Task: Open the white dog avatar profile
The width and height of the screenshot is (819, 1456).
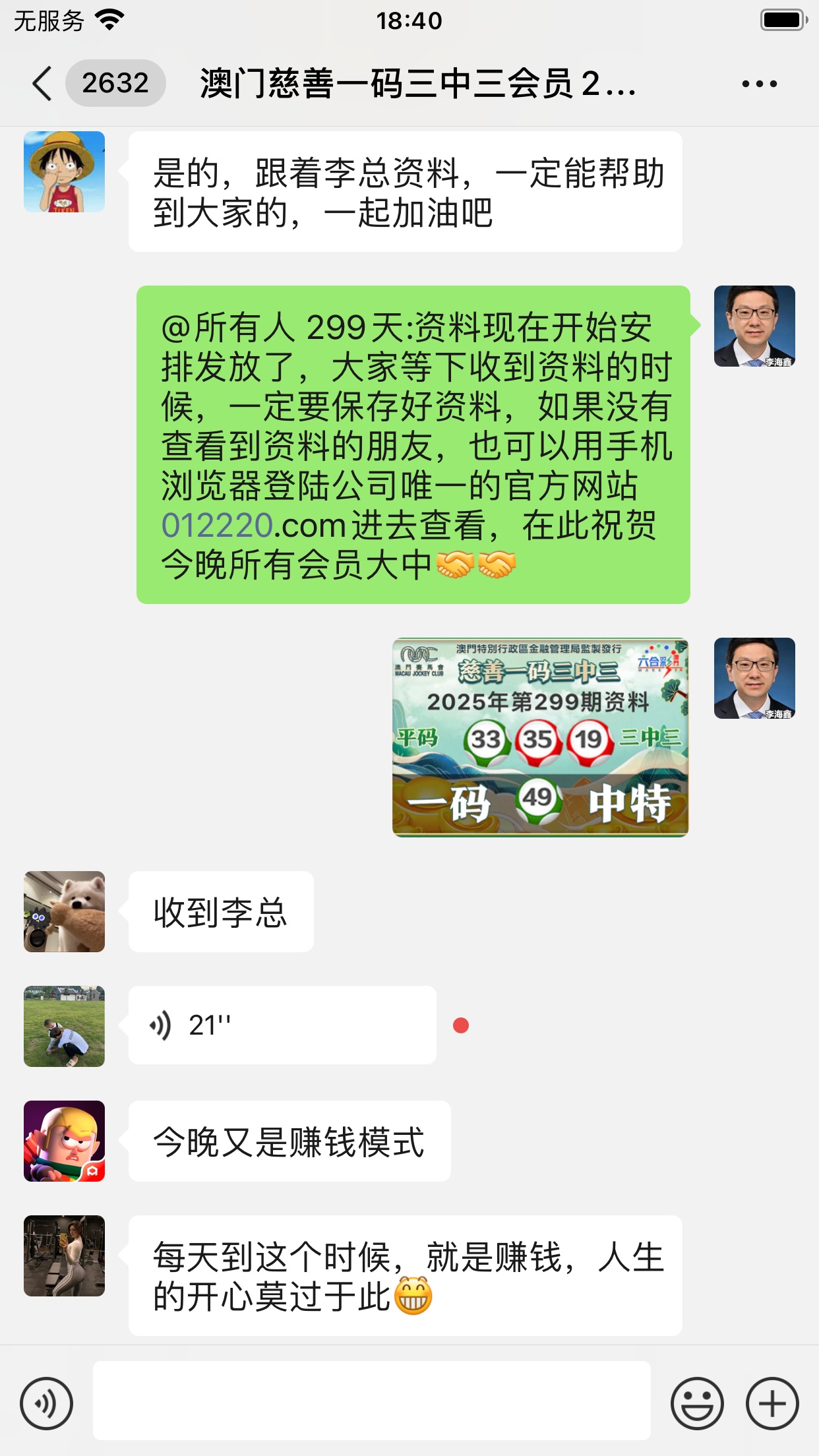Action: (64, 911)
